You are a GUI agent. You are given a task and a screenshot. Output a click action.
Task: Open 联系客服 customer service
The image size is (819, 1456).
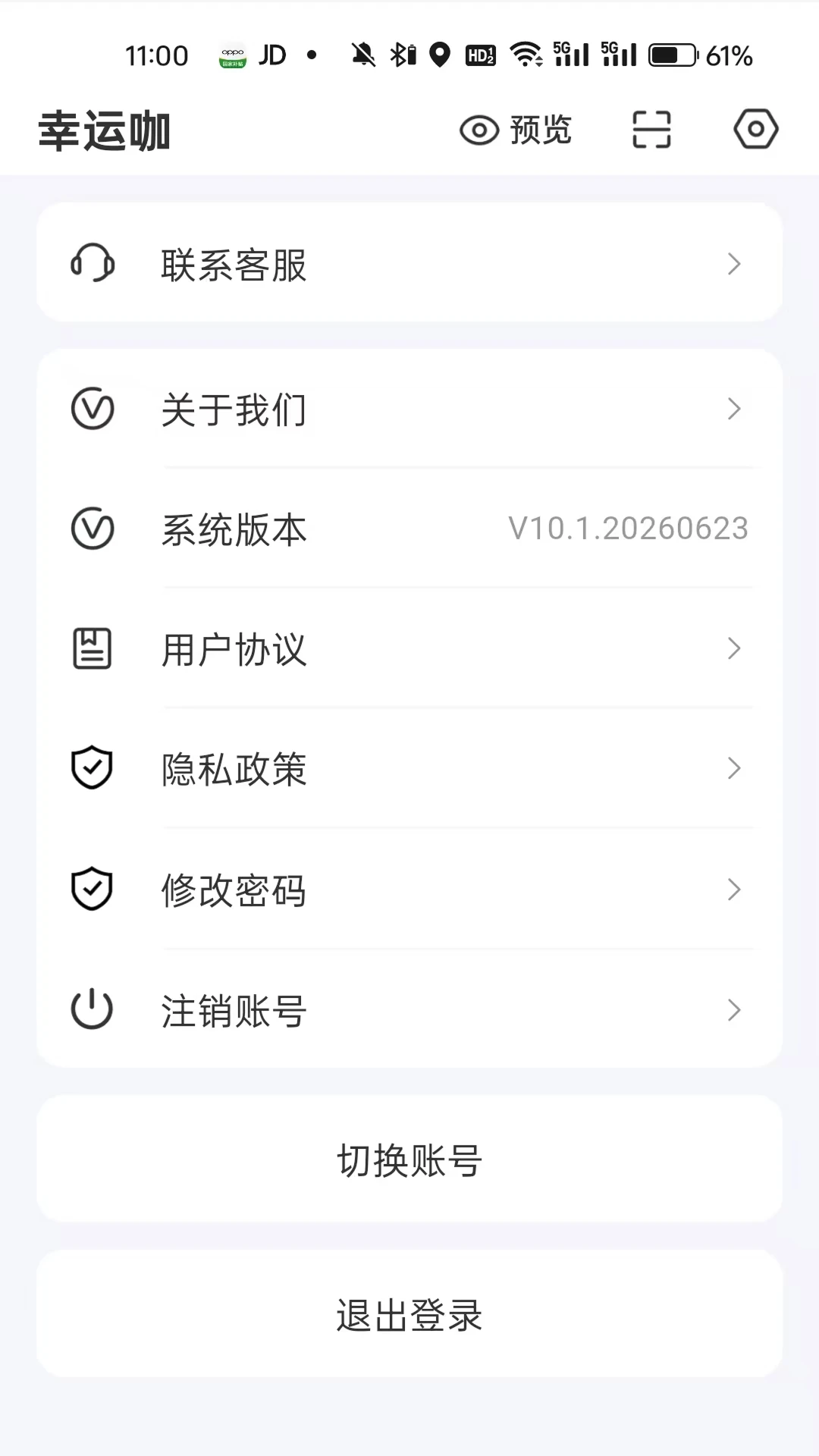point(409,263)
